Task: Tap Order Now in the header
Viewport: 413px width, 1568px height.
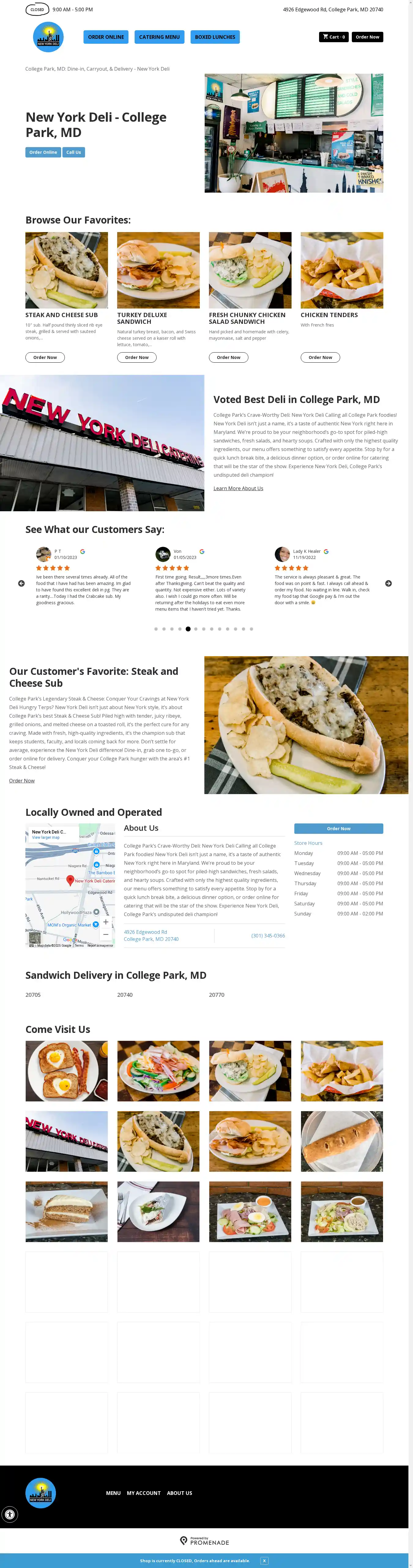Action: coord(367,37)
